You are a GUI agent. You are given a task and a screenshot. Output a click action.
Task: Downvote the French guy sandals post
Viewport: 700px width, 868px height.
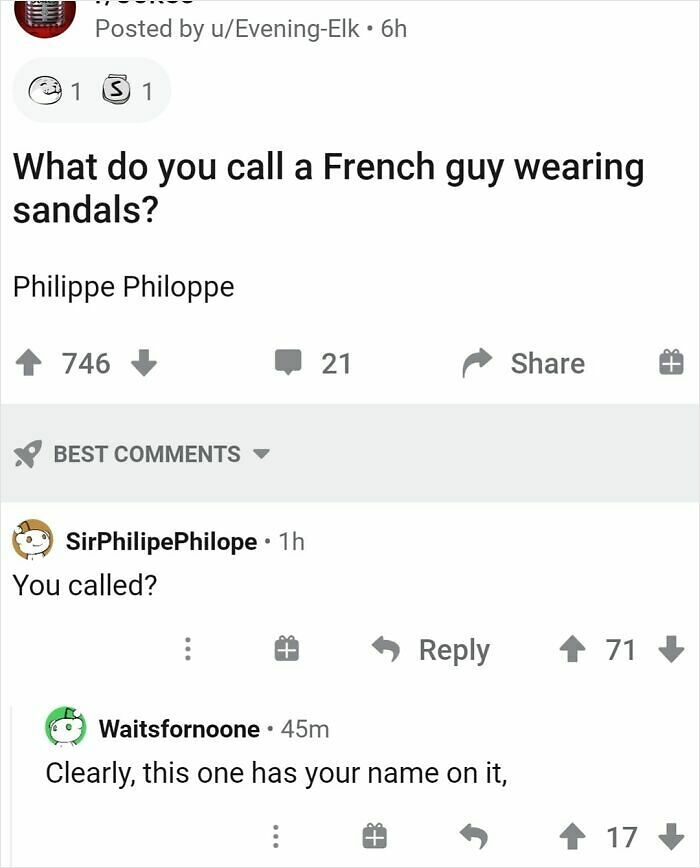[144, 363]
